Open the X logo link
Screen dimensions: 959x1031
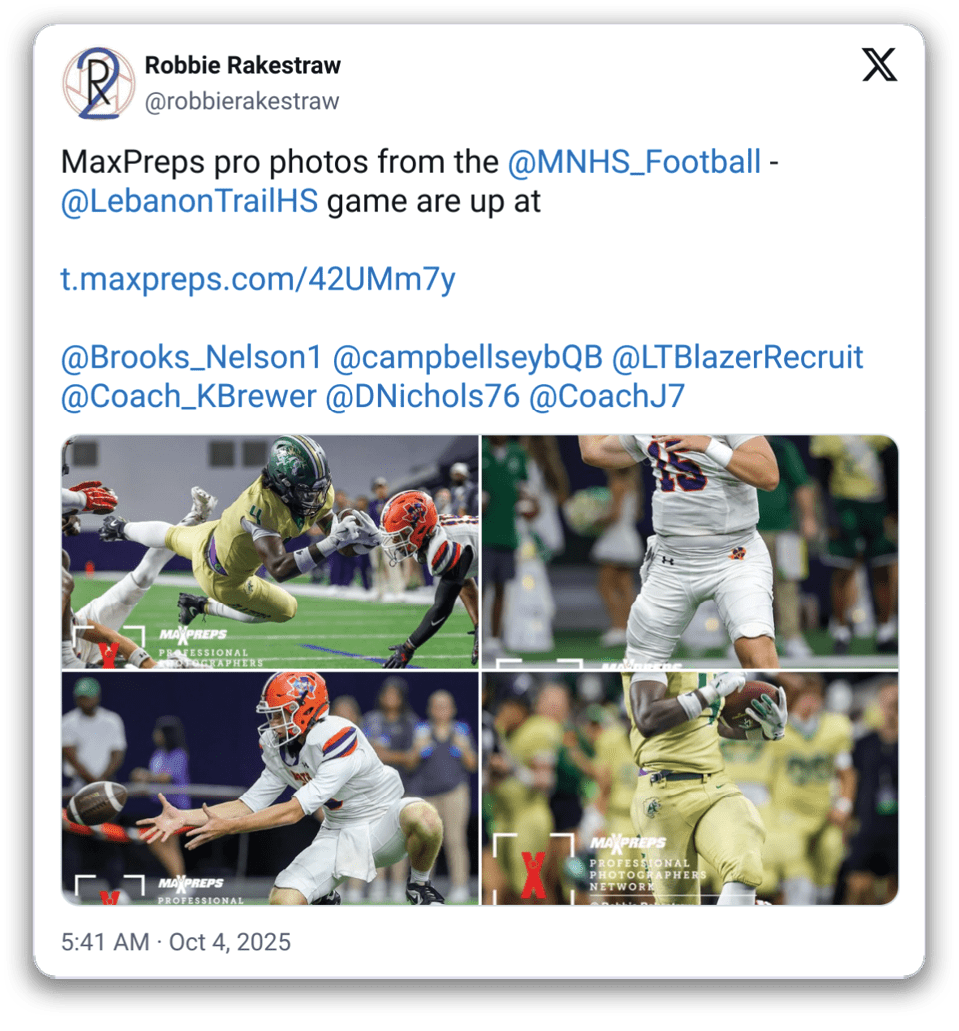click(879, 66)
